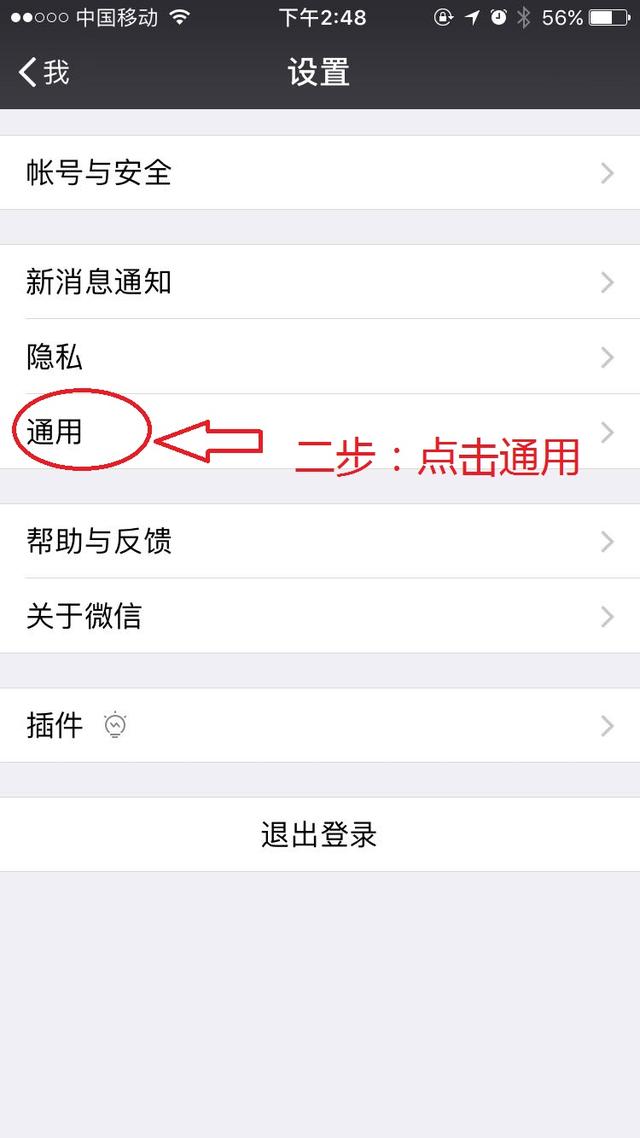The height and width of the screenshot is (1138, 640).
Task: Open 关于微信 page
Action: pos(320,616)
